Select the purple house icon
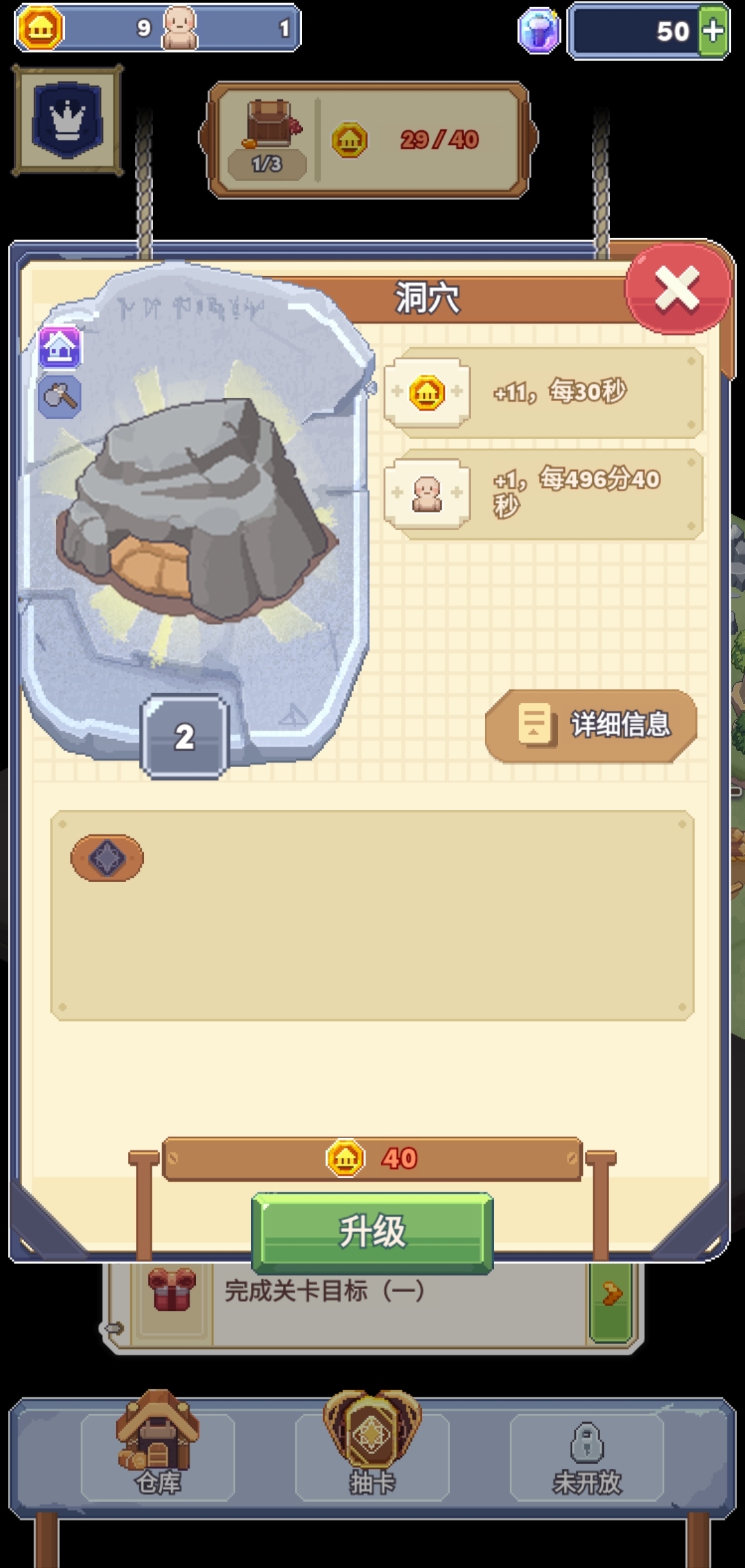Image resolution: width=745 pixels, height=1568 pixels. (x=60, y=347)
